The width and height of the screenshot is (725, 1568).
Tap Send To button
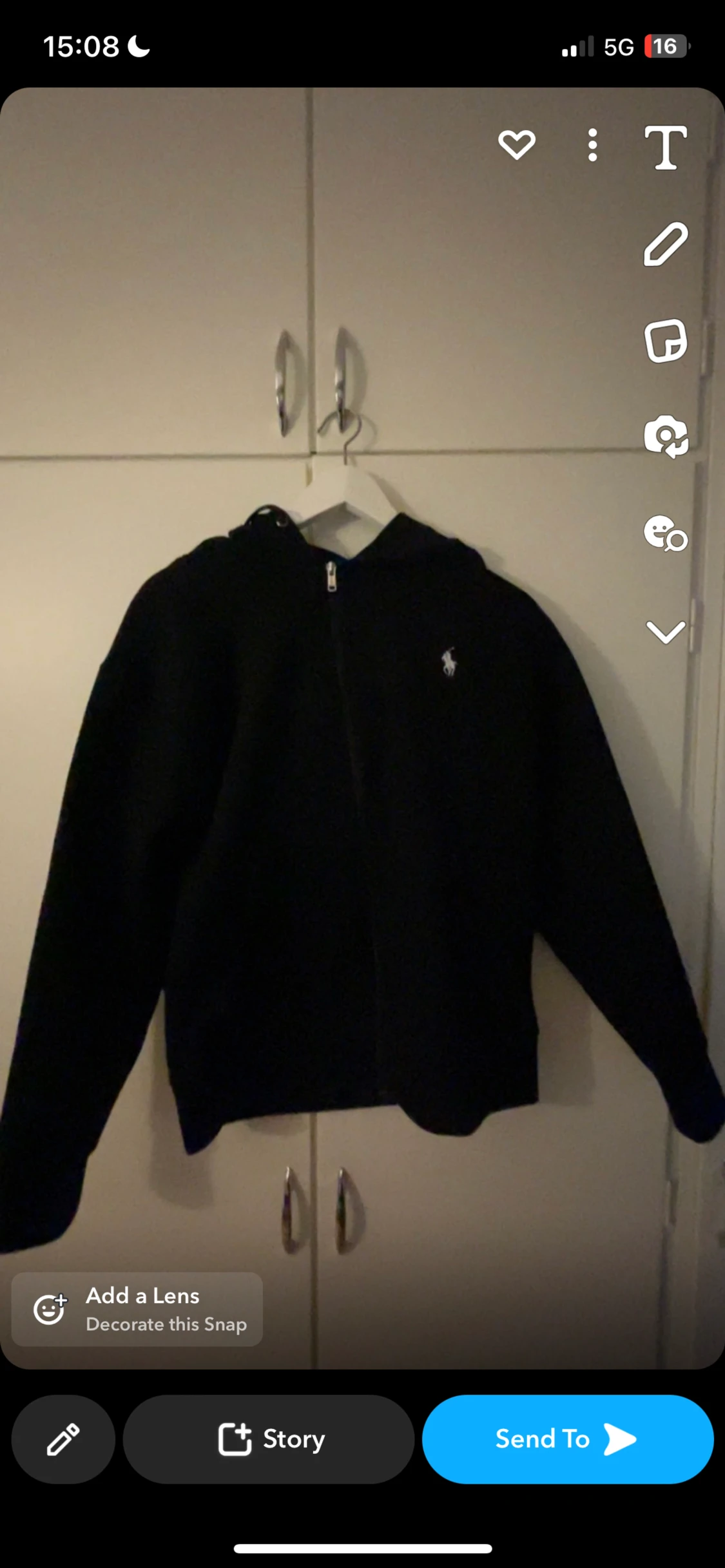click(568, 1439)
